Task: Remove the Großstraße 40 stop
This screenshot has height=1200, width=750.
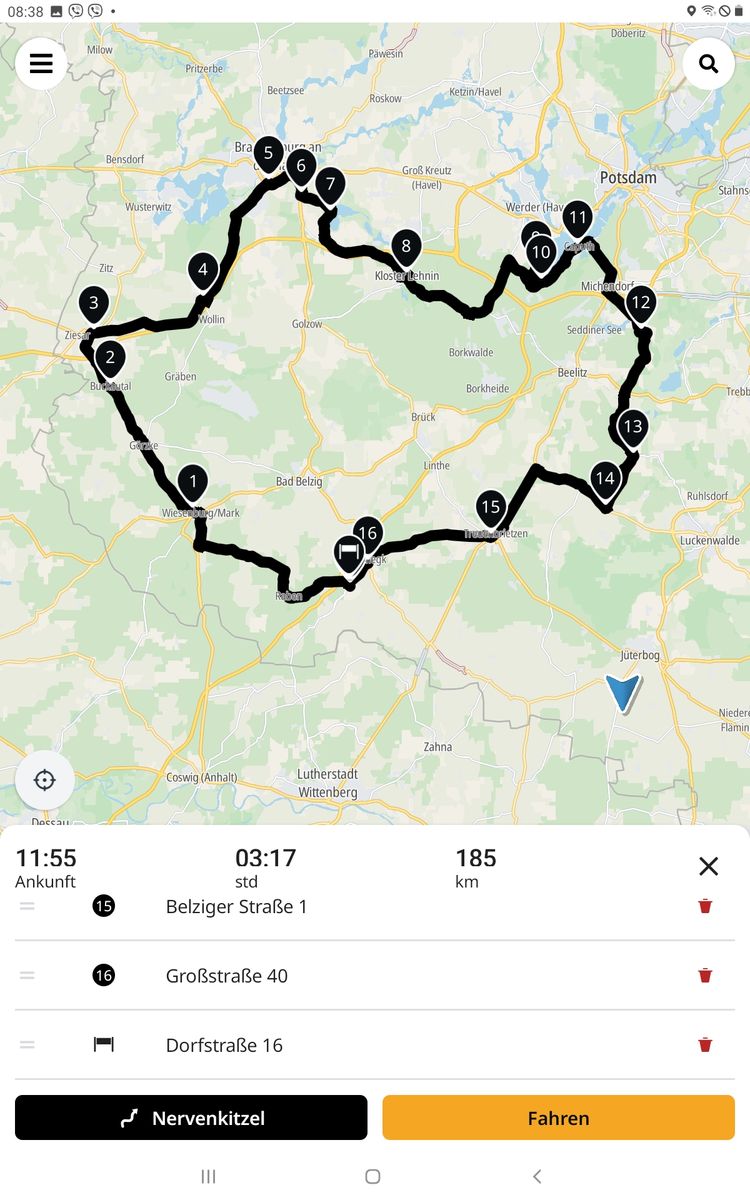Action: [705, 975]
